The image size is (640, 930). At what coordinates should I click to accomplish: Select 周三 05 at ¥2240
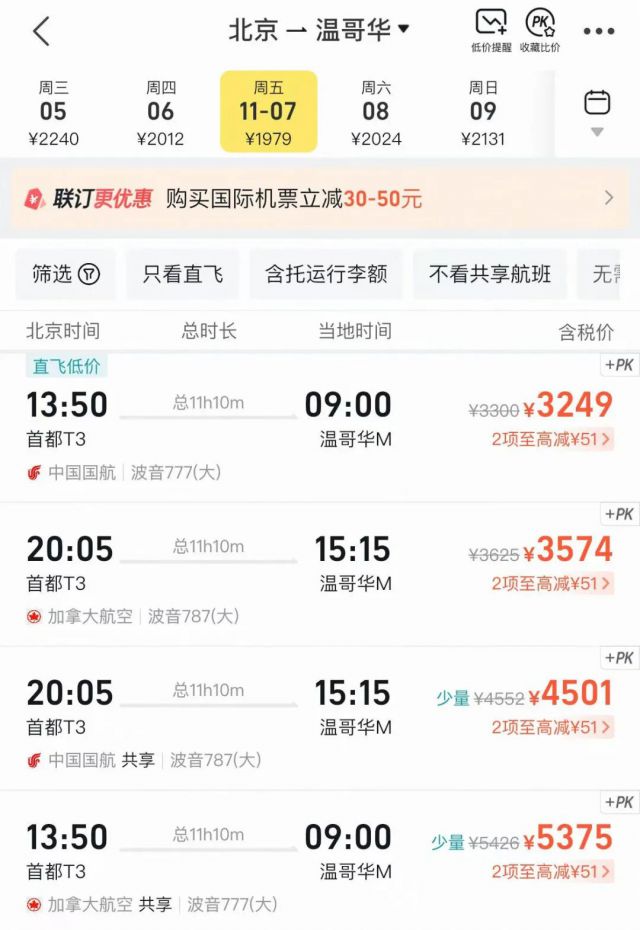53,112
